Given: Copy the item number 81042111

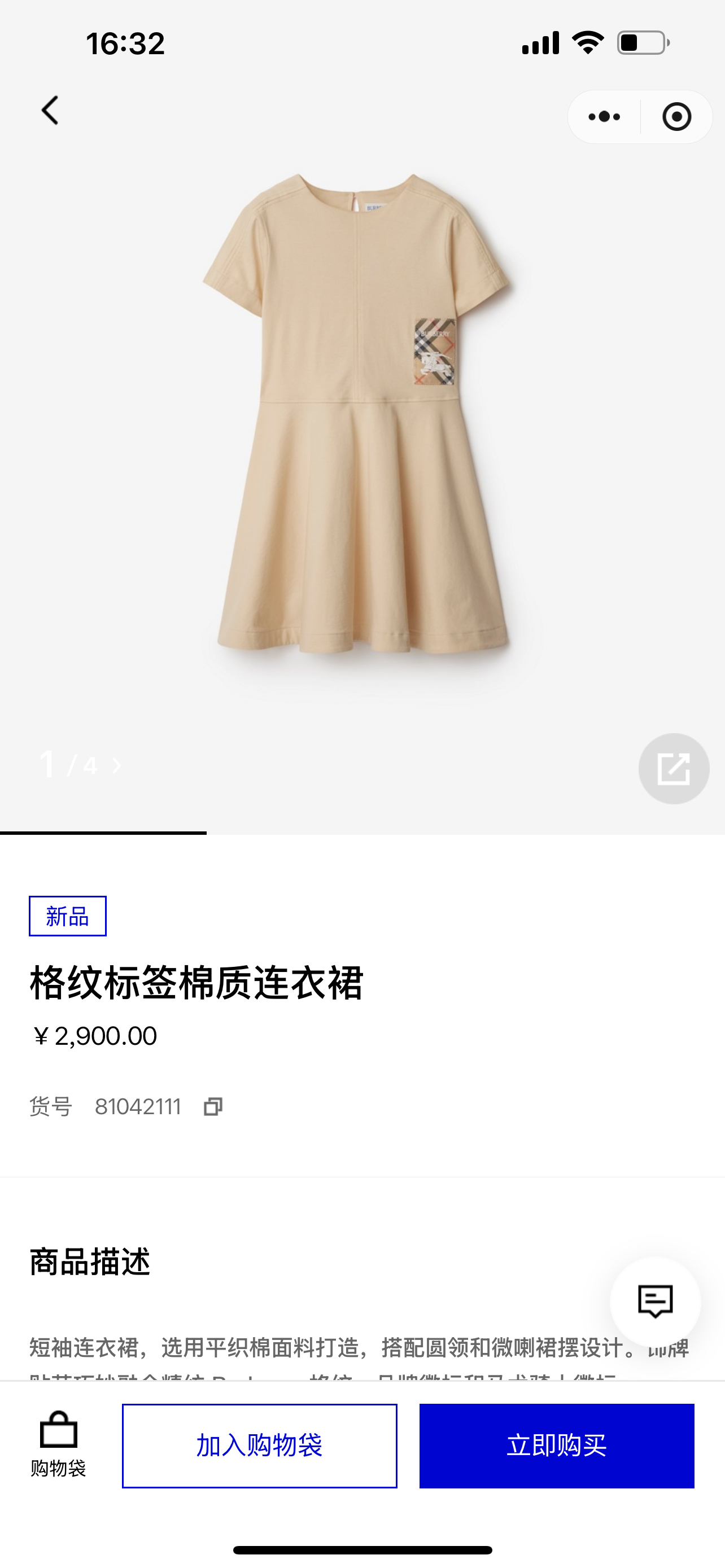Looking at the screenshot, I should coord(212,1106).
